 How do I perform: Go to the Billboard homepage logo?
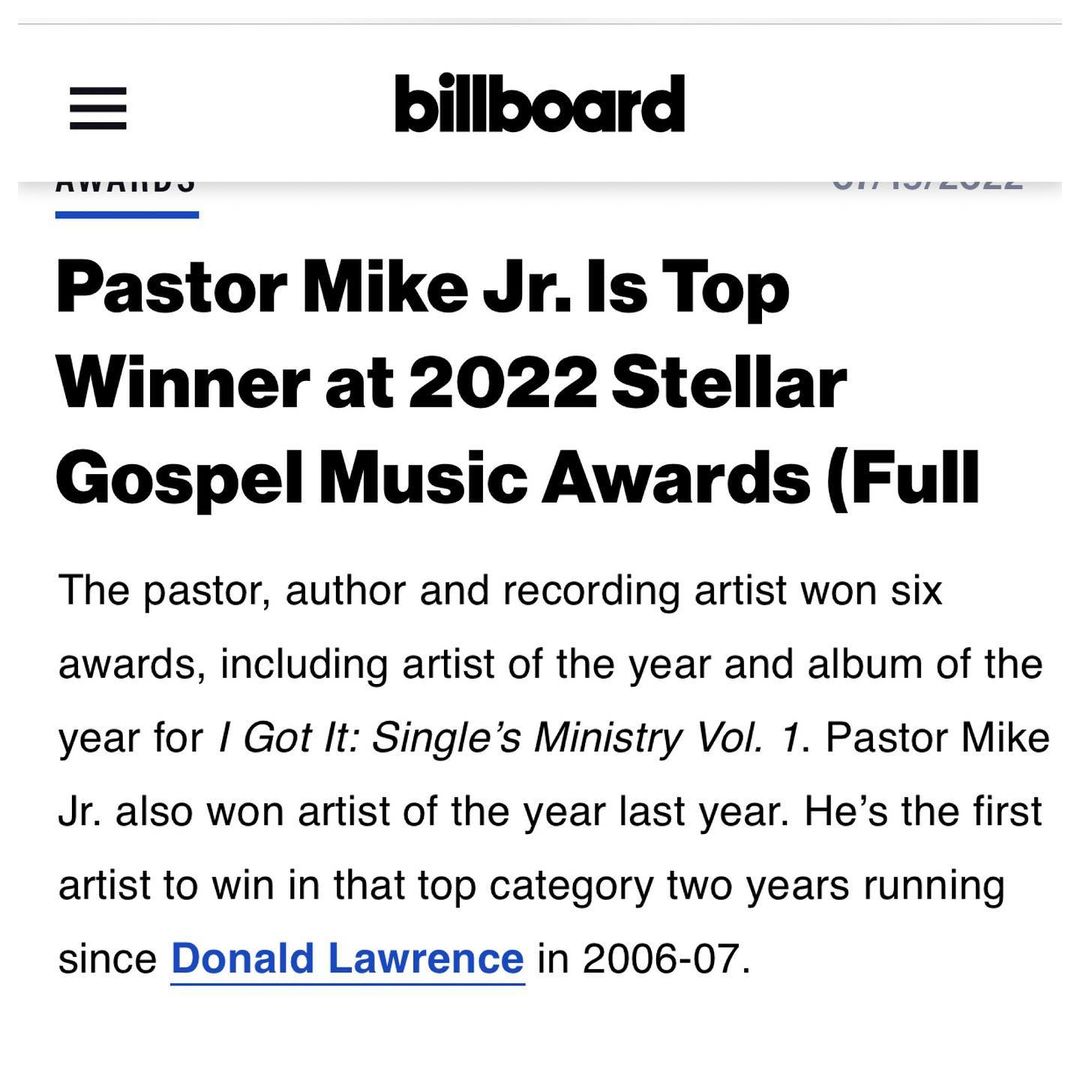coord(539,104)
